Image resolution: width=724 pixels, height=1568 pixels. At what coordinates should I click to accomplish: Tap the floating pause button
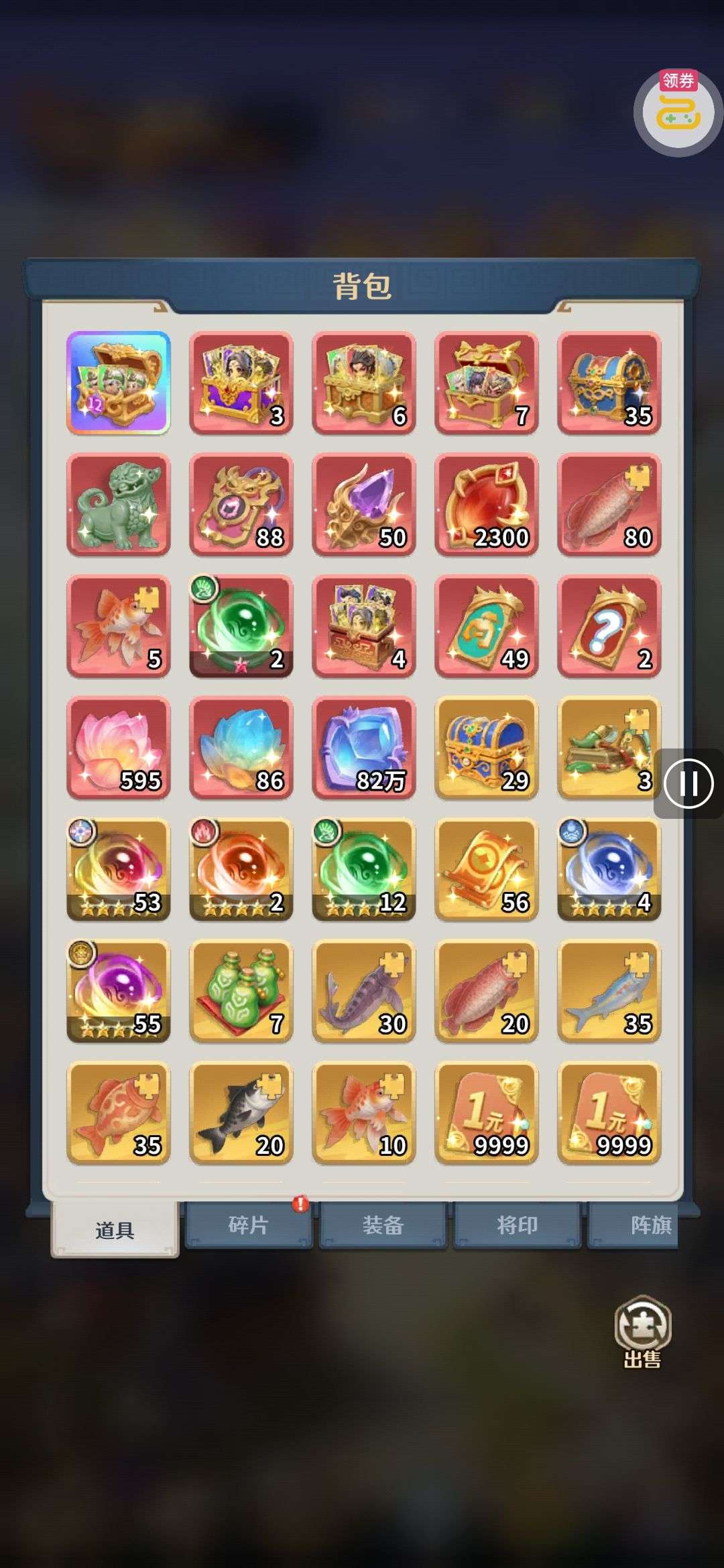click(688, 783)
